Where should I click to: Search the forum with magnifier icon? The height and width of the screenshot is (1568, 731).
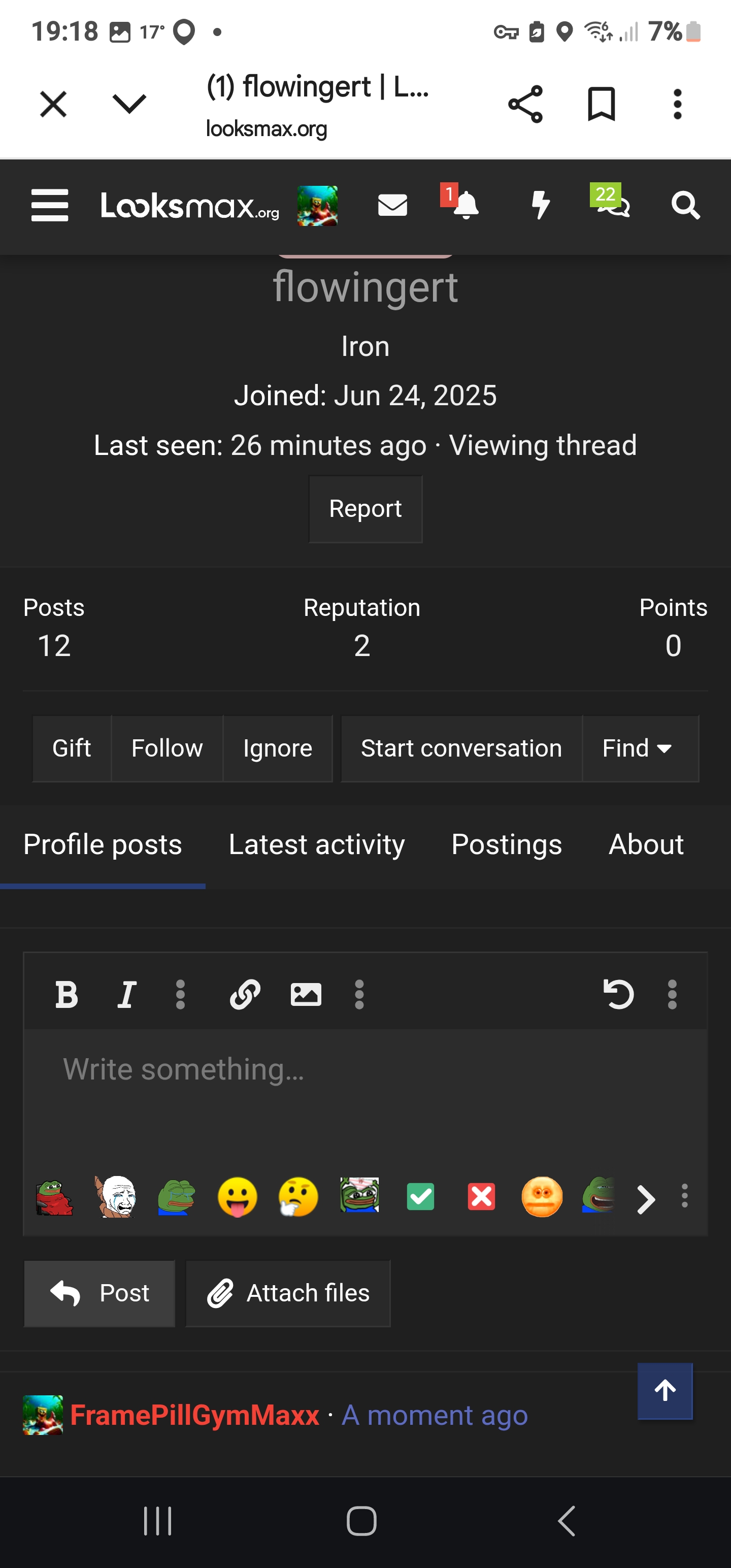click(685, 205)
